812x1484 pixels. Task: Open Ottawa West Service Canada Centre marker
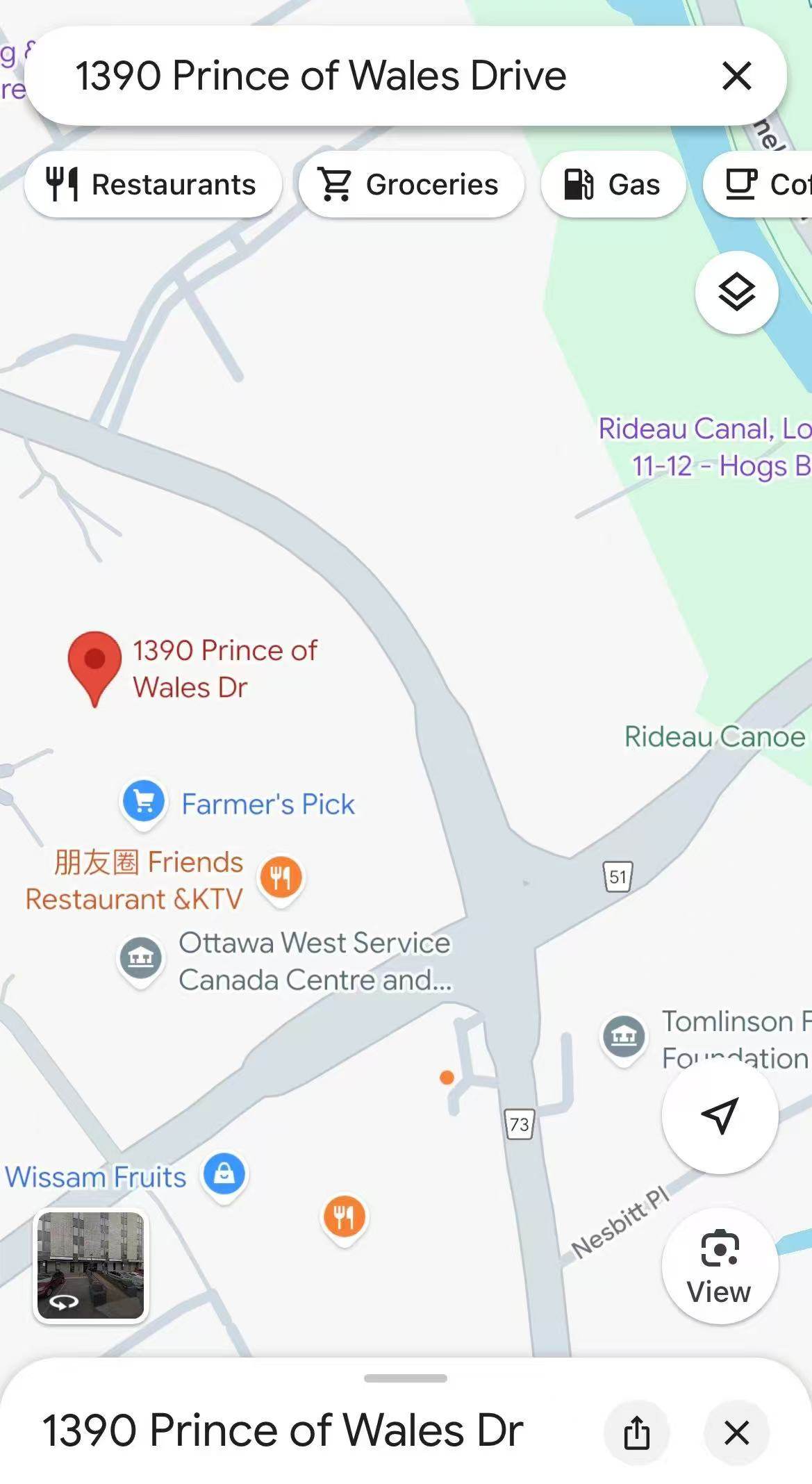(x=141, y=958)
